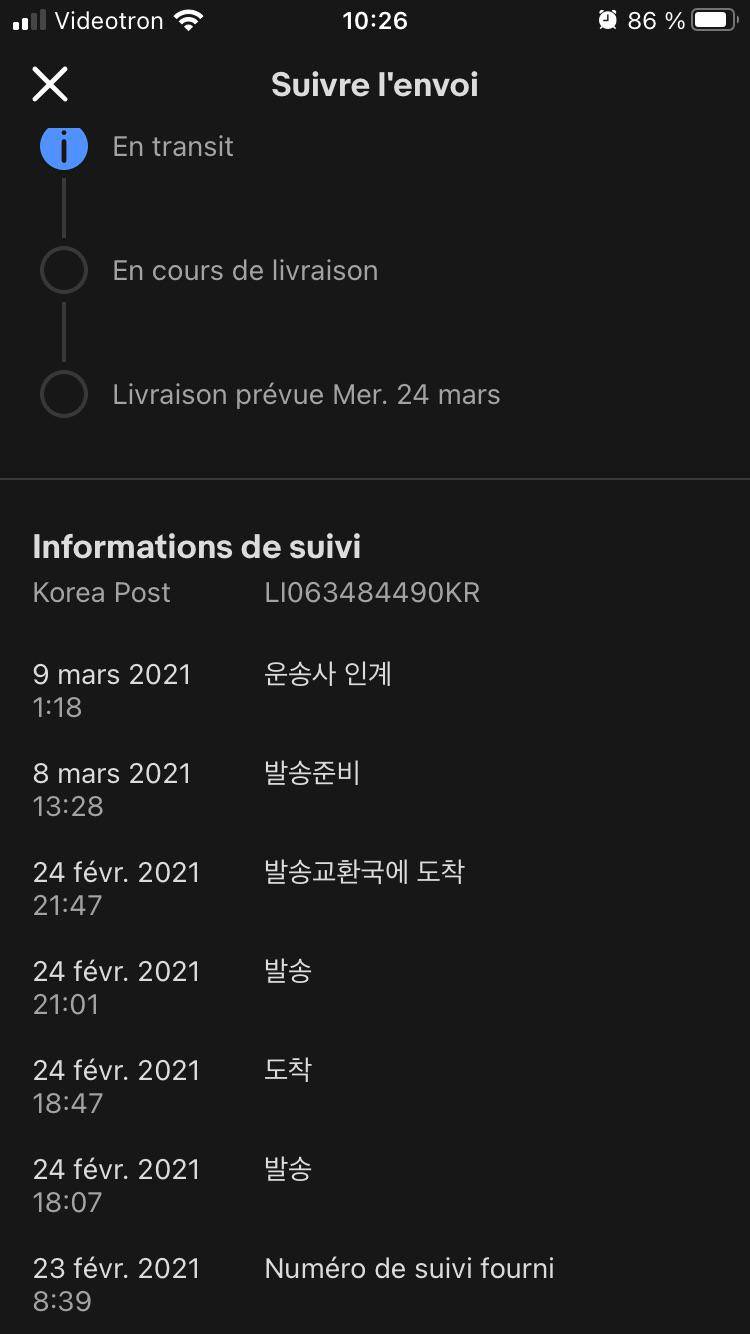The image size is (750, 1334).
Task: Select the time 10:26 in status bar
Action: 375,19
